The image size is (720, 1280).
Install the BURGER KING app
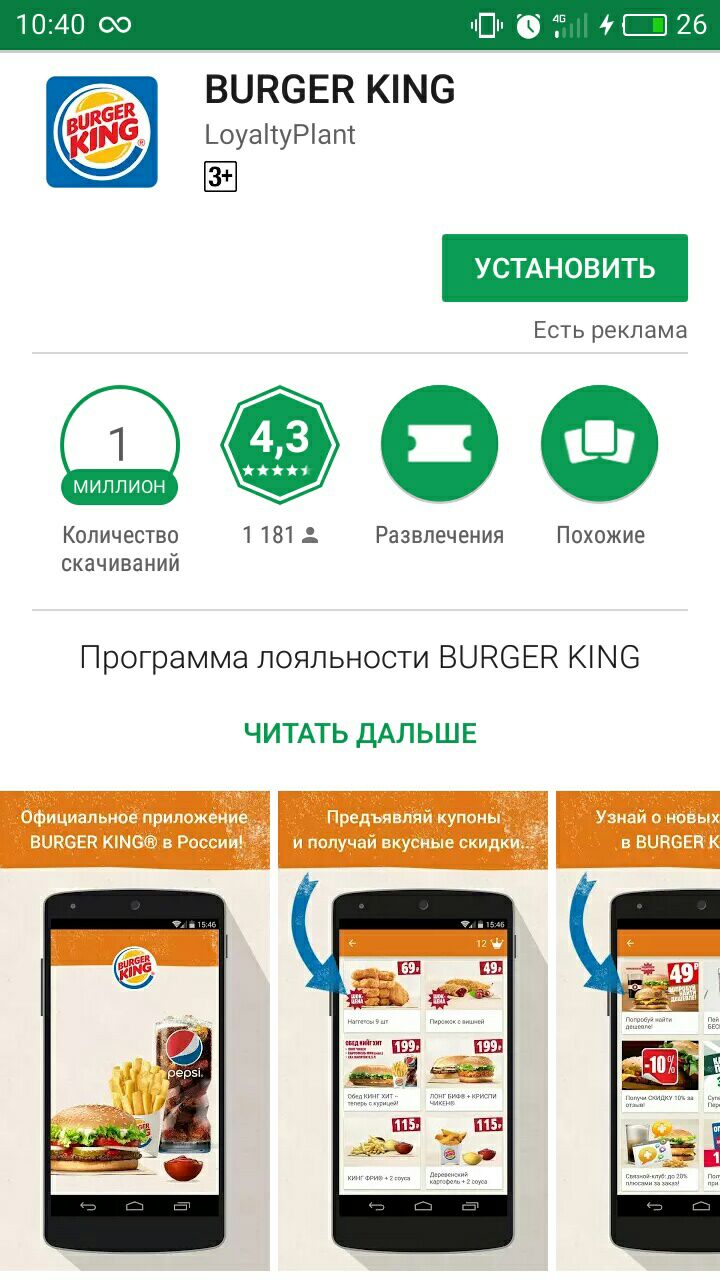564,268
